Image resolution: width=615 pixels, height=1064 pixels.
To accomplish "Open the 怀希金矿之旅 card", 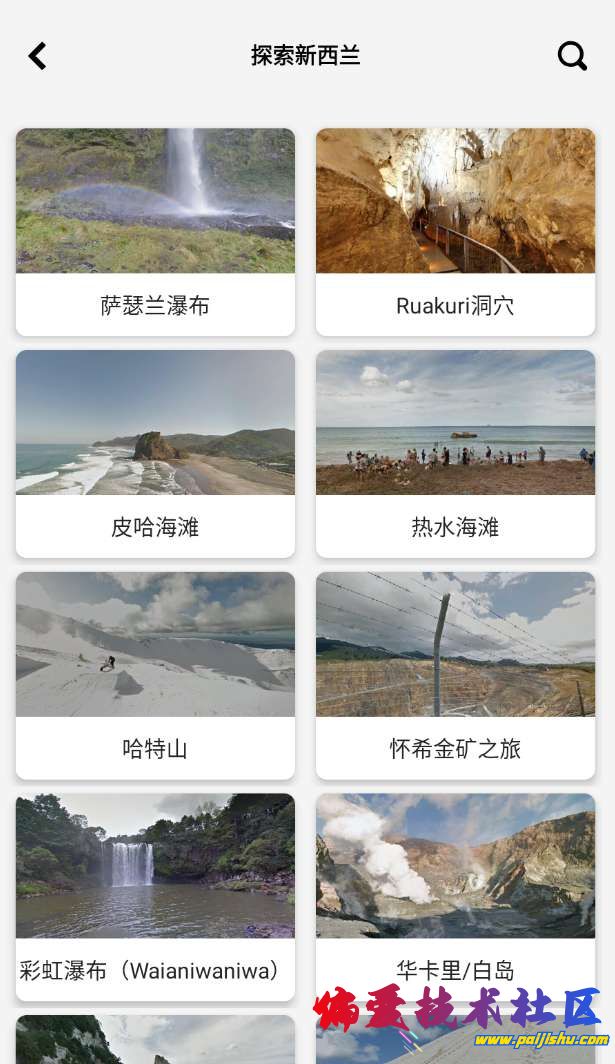I will (455, 676).
